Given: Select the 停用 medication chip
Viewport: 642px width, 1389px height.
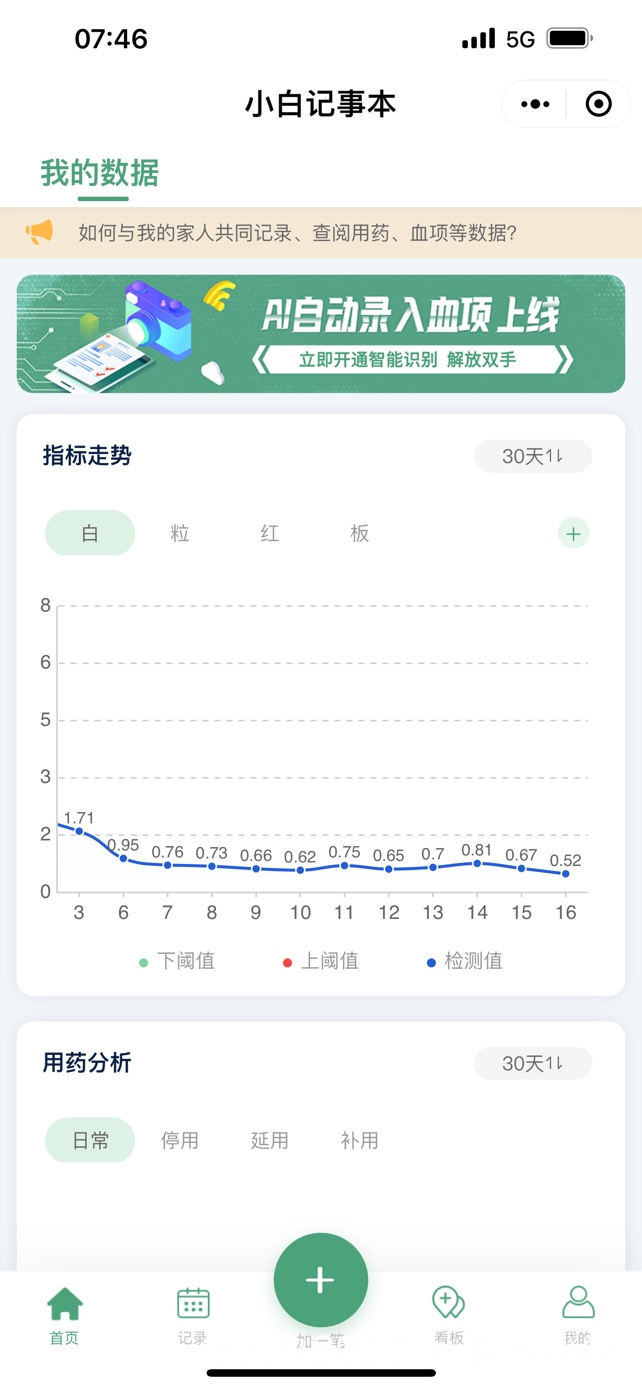Looking at the screenshot, I should point(180,1140).
